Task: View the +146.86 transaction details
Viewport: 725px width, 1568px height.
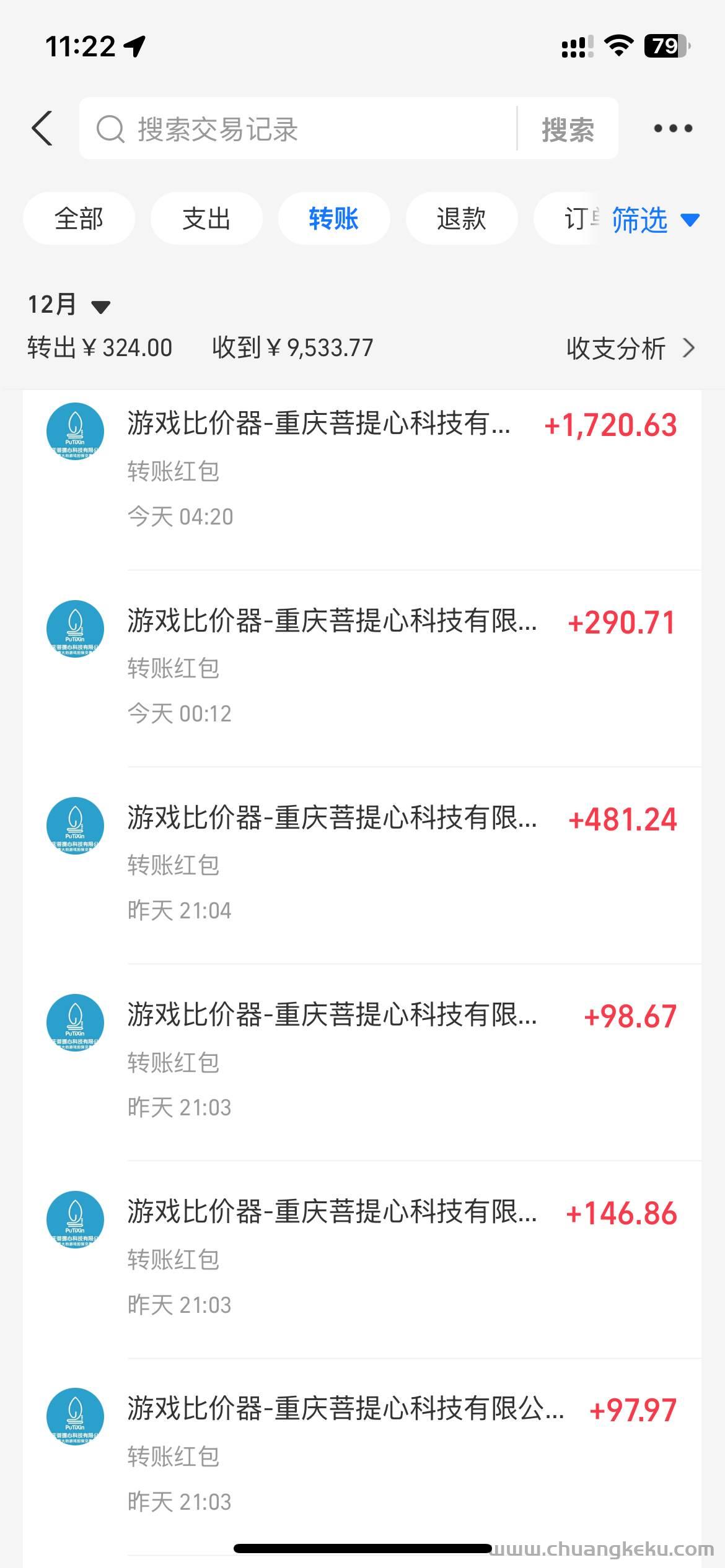Action: point(362,1260)
